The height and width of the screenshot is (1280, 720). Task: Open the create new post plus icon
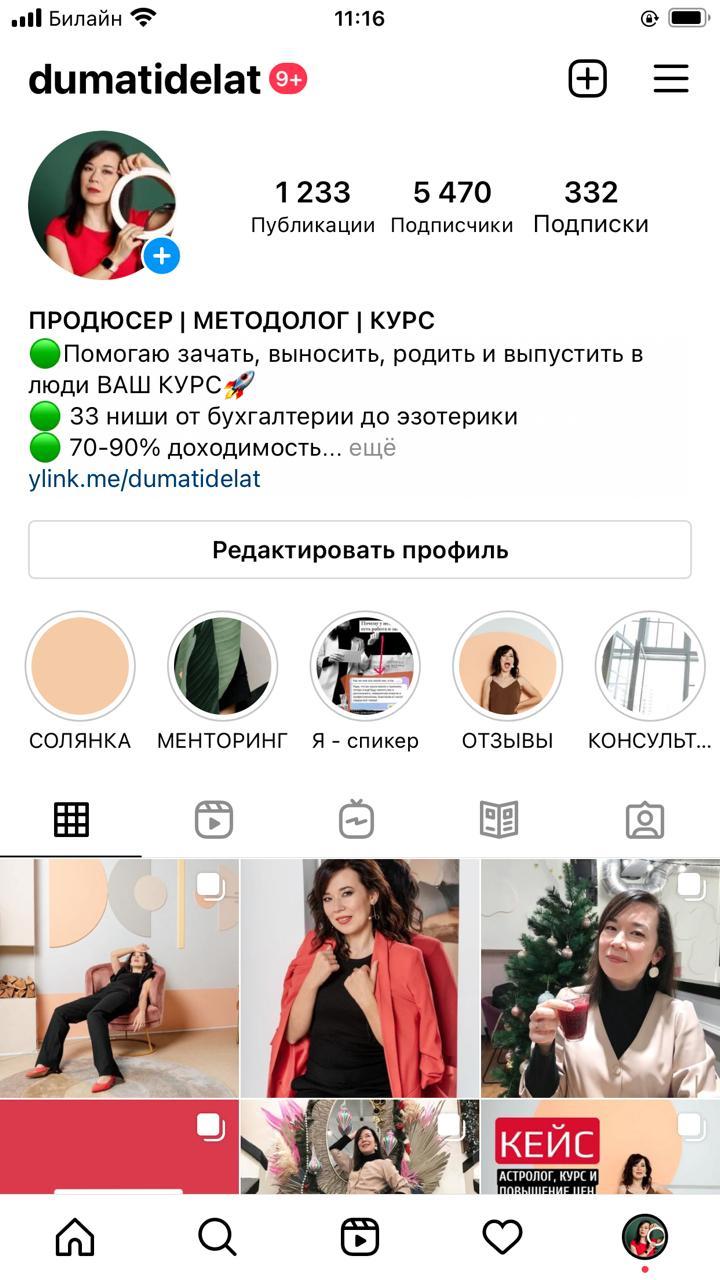pyautogui.click(x=588, y=79)
